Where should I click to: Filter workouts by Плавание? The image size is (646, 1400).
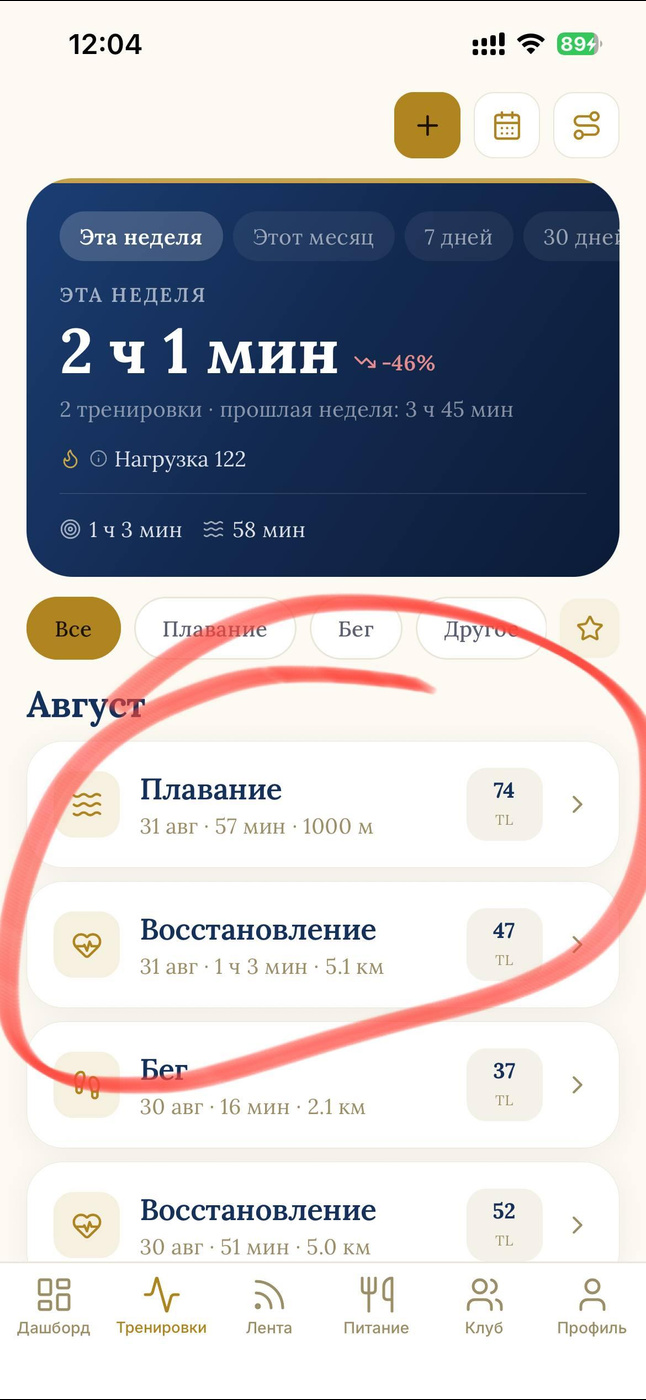(x=215, y=629)
